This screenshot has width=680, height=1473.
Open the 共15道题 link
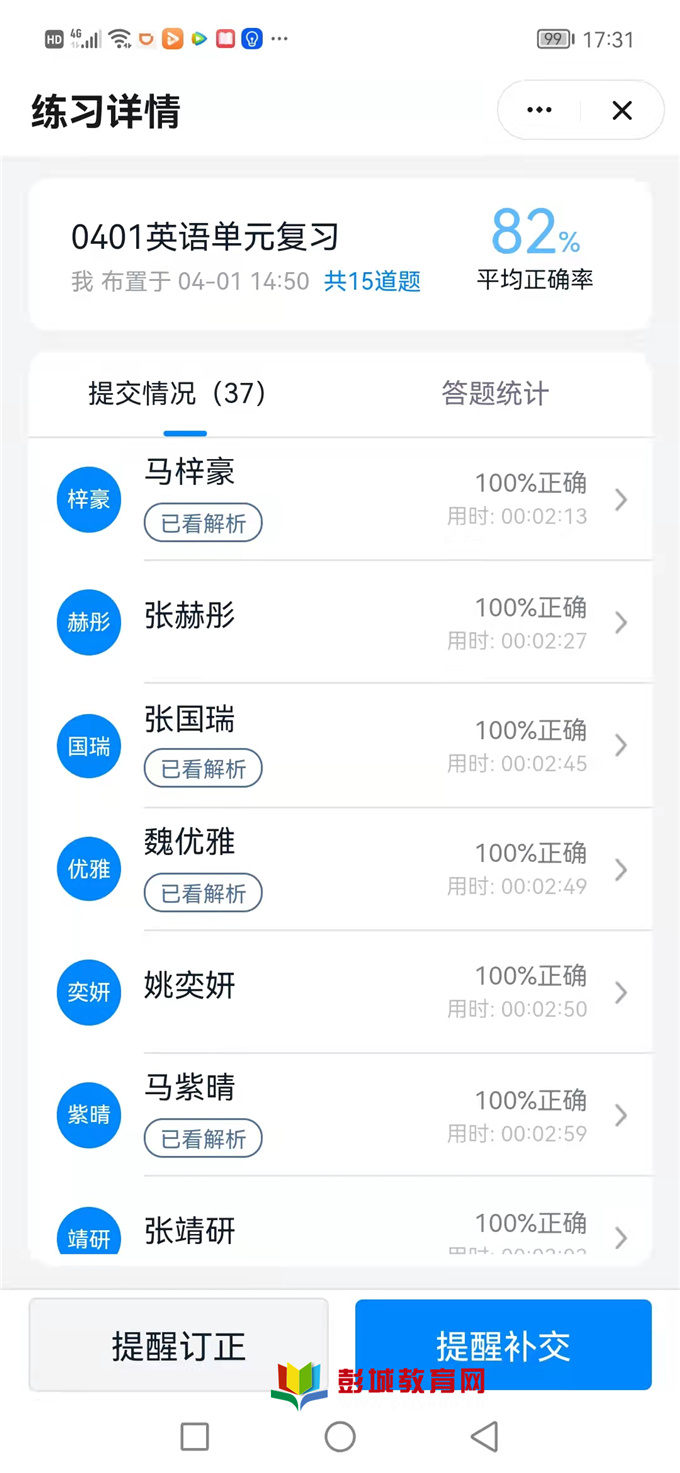point(372,281)
